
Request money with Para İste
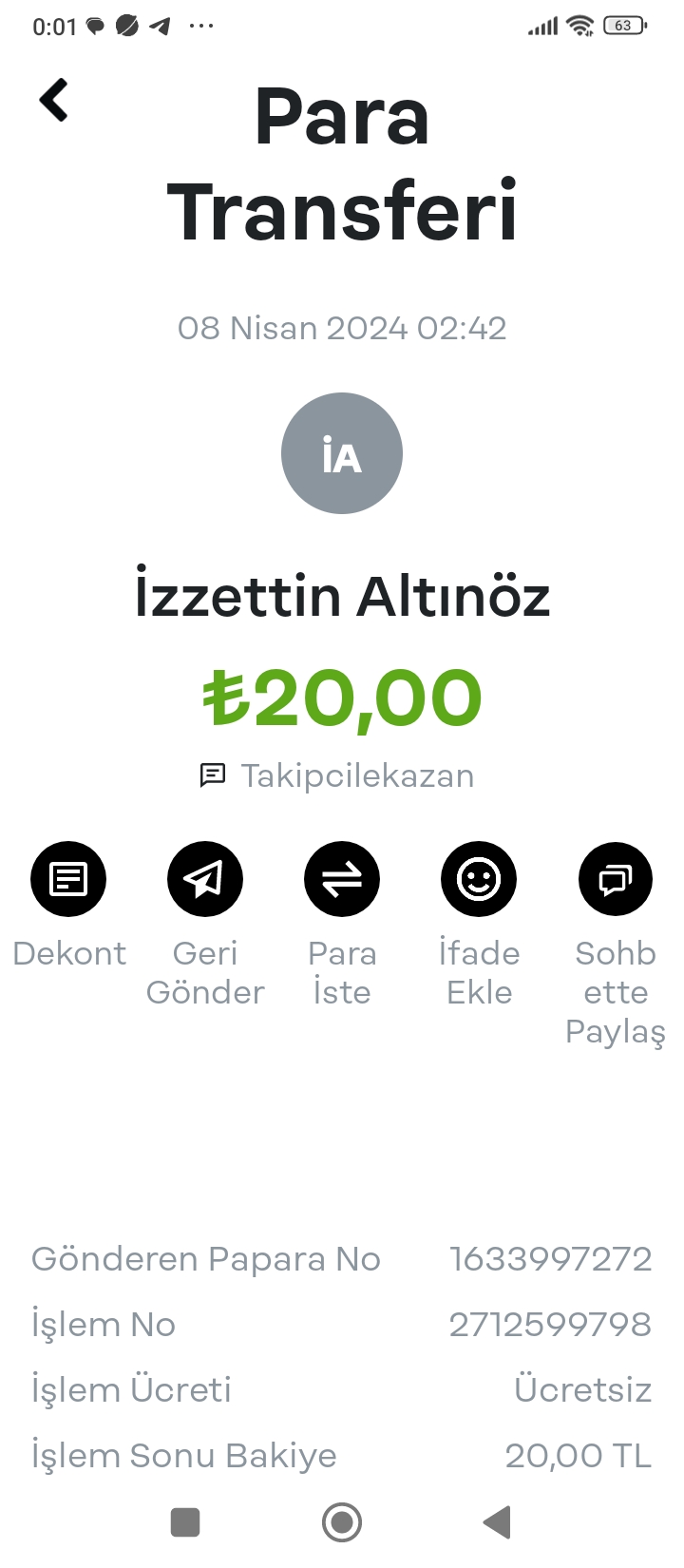[342, 879]
